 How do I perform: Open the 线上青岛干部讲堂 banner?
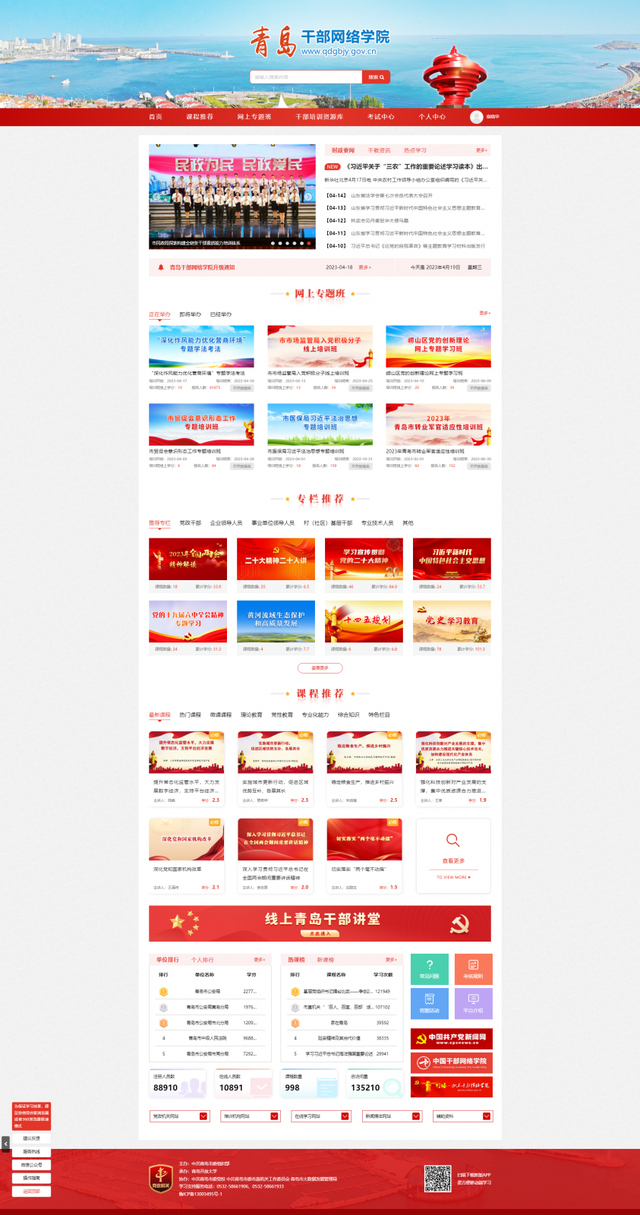(x=320, y=923)
